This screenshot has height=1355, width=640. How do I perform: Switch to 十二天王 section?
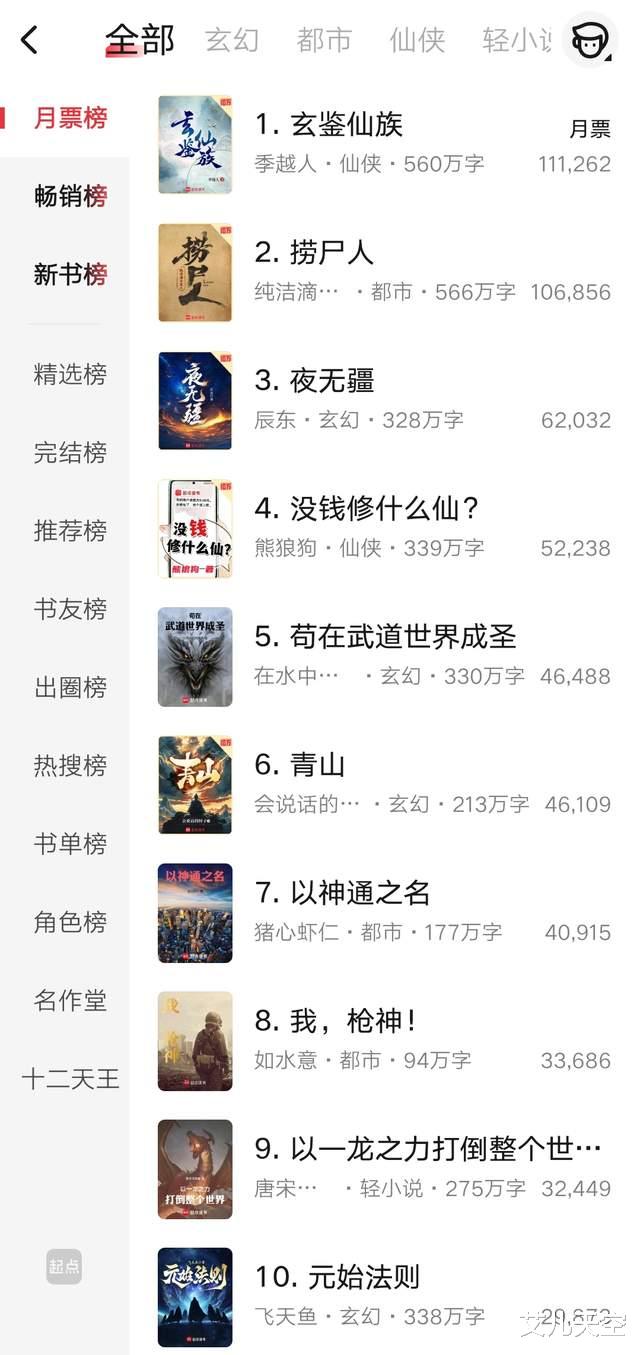70,1078
